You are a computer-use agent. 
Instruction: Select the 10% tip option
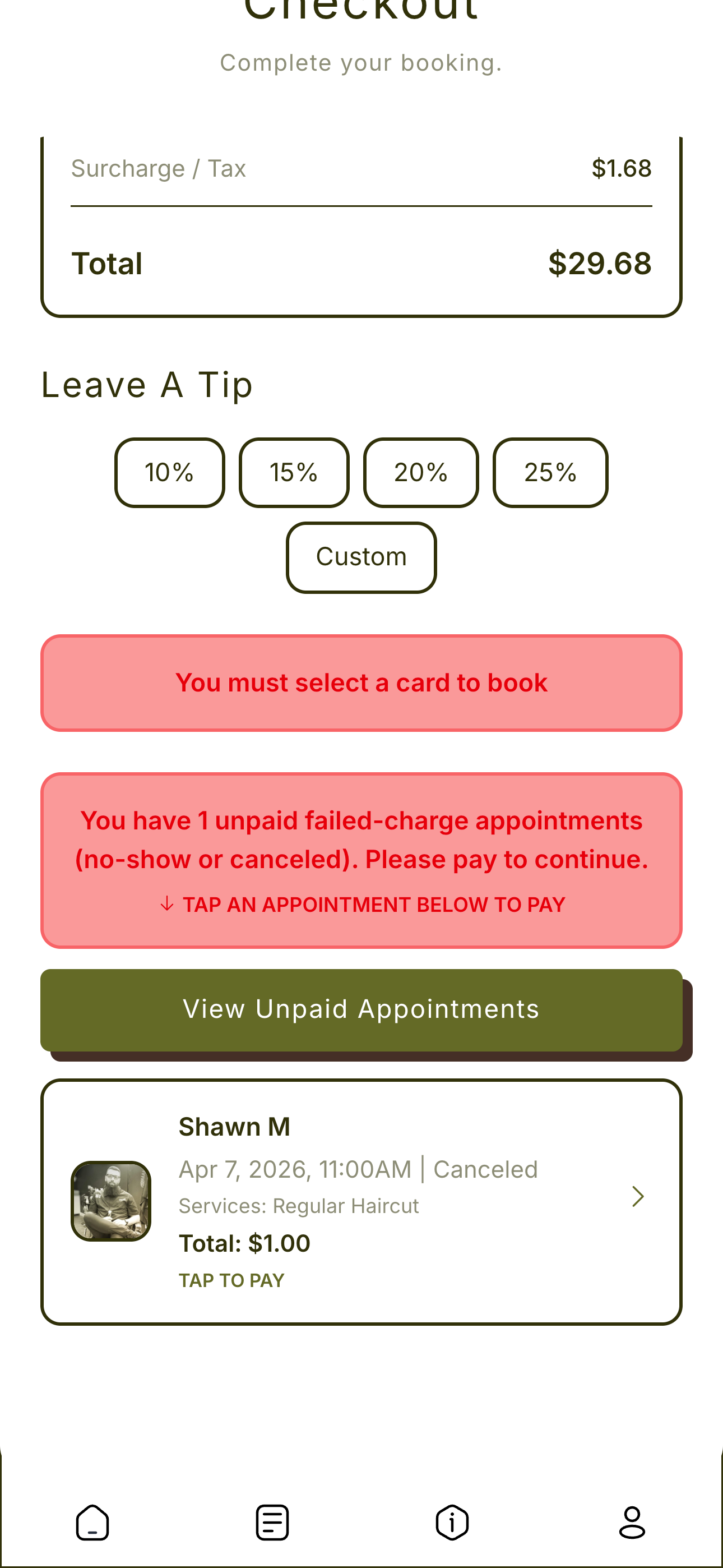pos(169,472)
